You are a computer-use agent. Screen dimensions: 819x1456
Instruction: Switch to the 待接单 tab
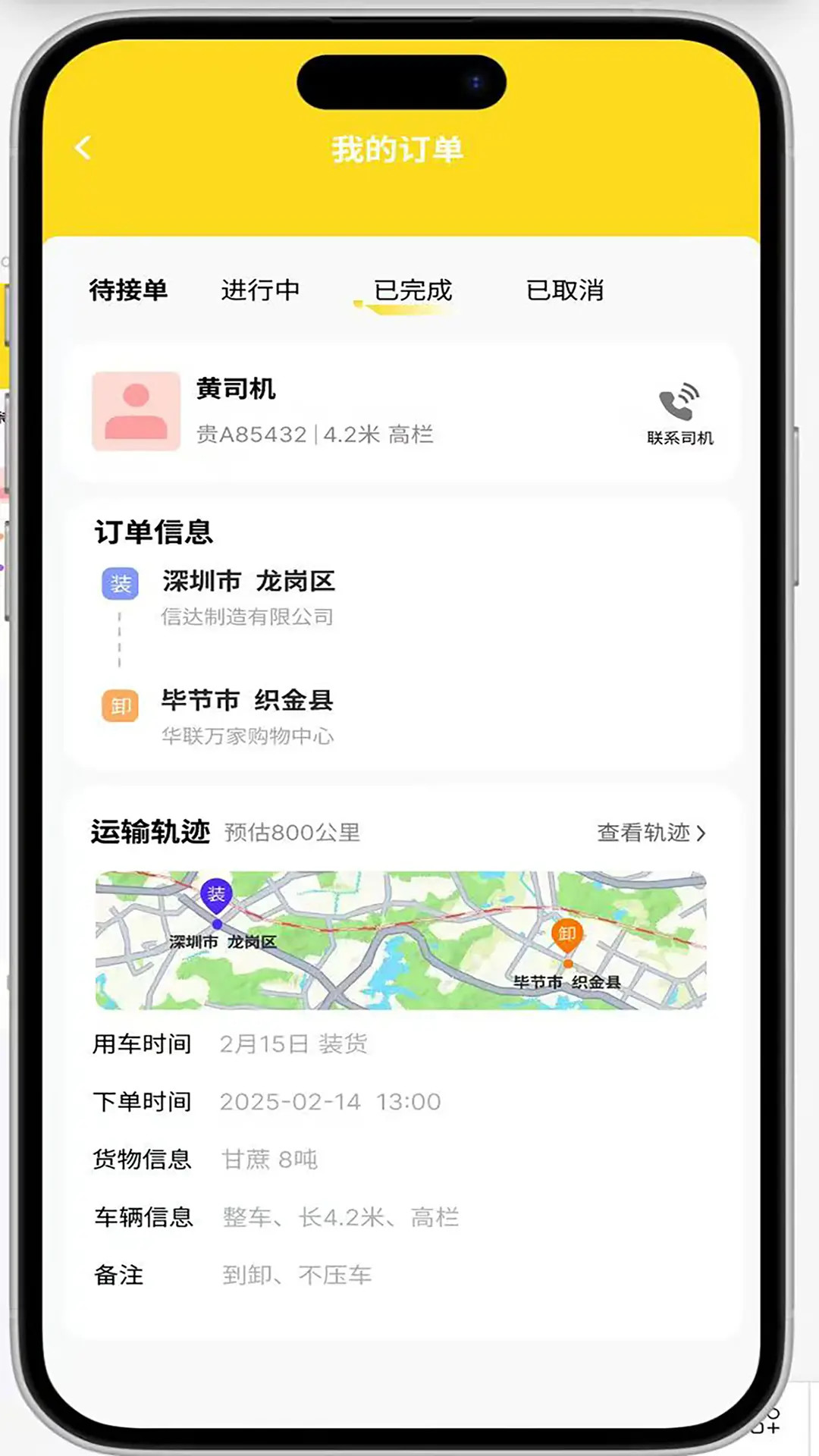(x=130, y=290)
